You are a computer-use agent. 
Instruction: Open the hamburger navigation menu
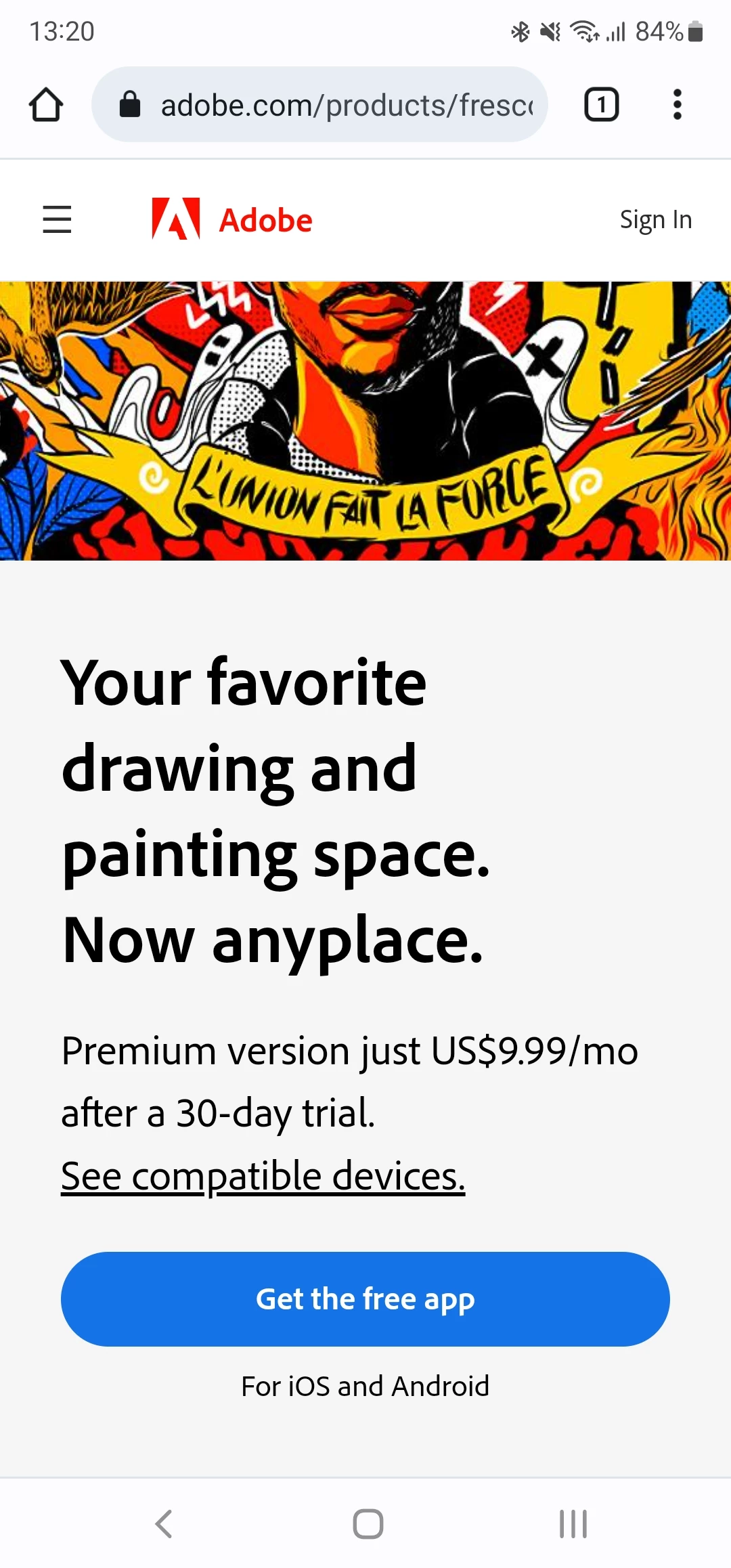point(57,219)
